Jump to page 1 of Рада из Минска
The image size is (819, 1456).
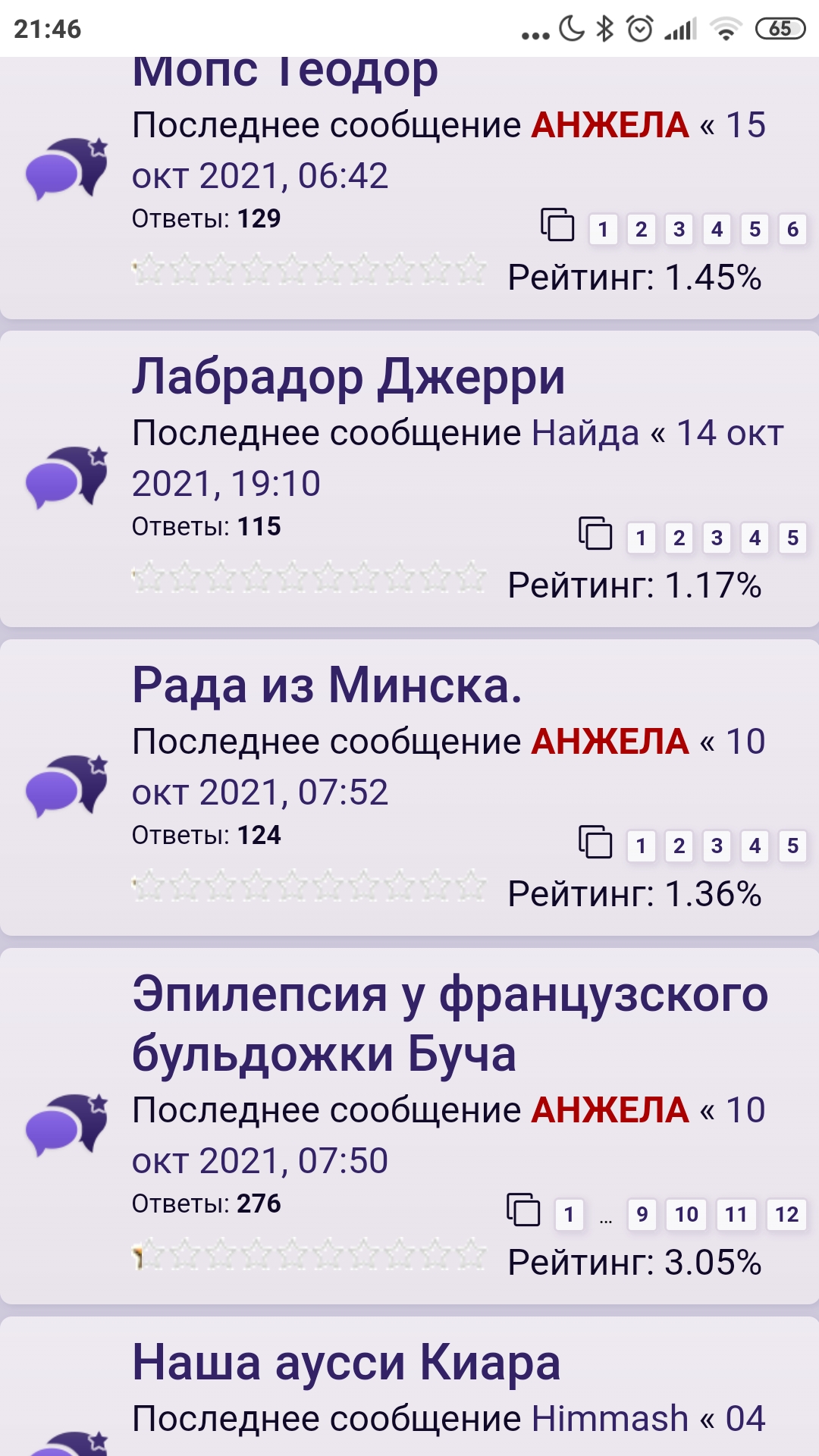pos(641,846)
